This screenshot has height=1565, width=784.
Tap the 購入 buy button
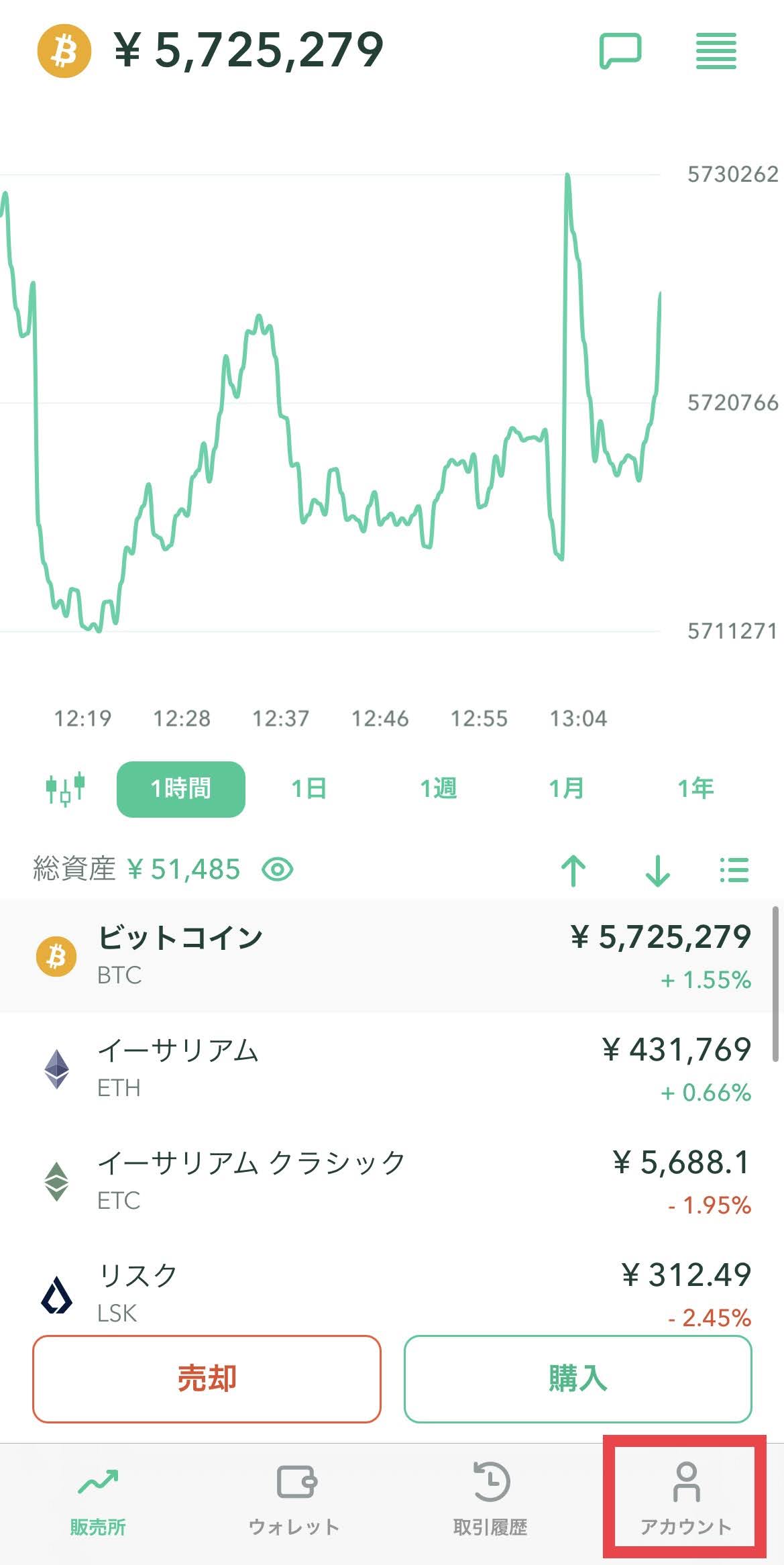(x=577, y=1379)
